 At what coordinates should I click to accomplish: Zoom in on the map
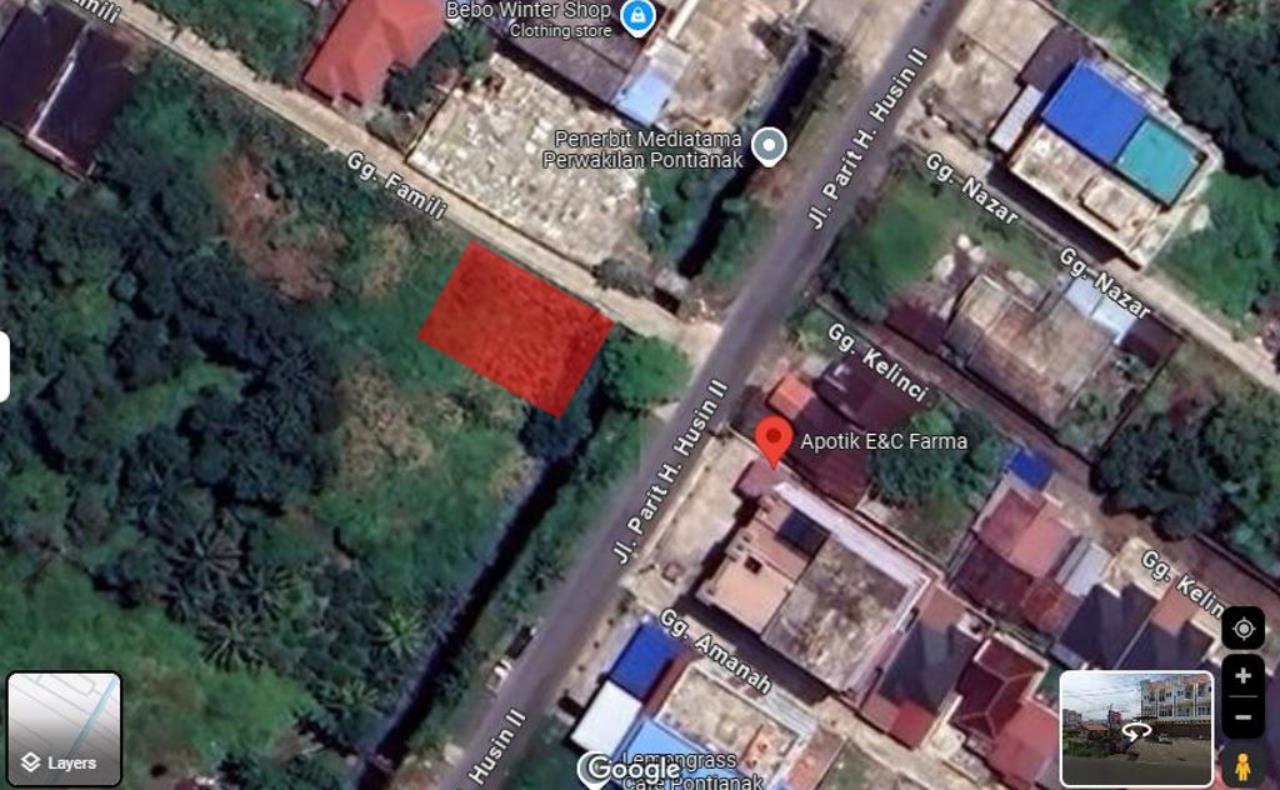click(x=1242, y=676)
